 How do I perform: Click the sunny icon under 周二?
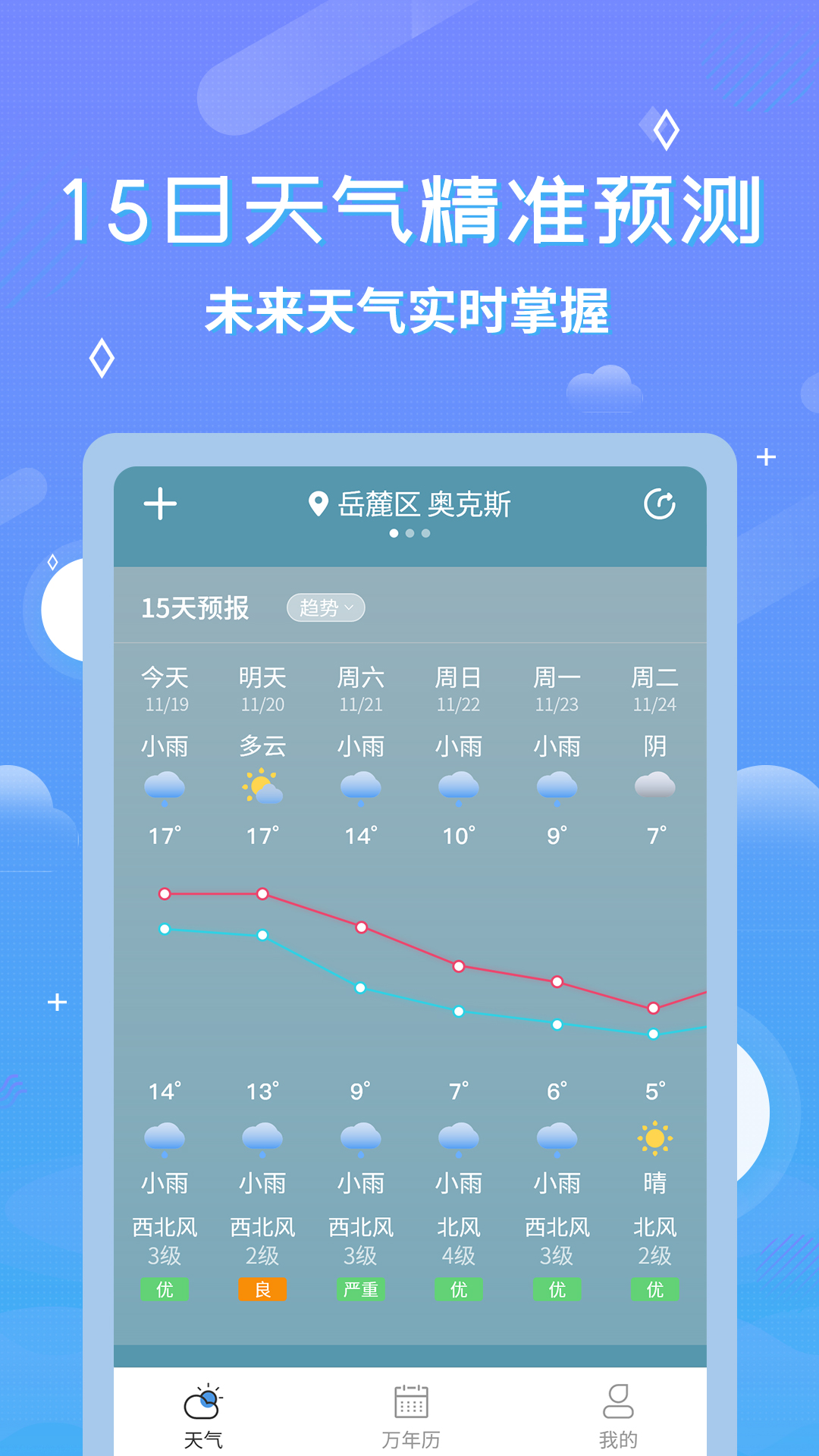click(654, 1140)
